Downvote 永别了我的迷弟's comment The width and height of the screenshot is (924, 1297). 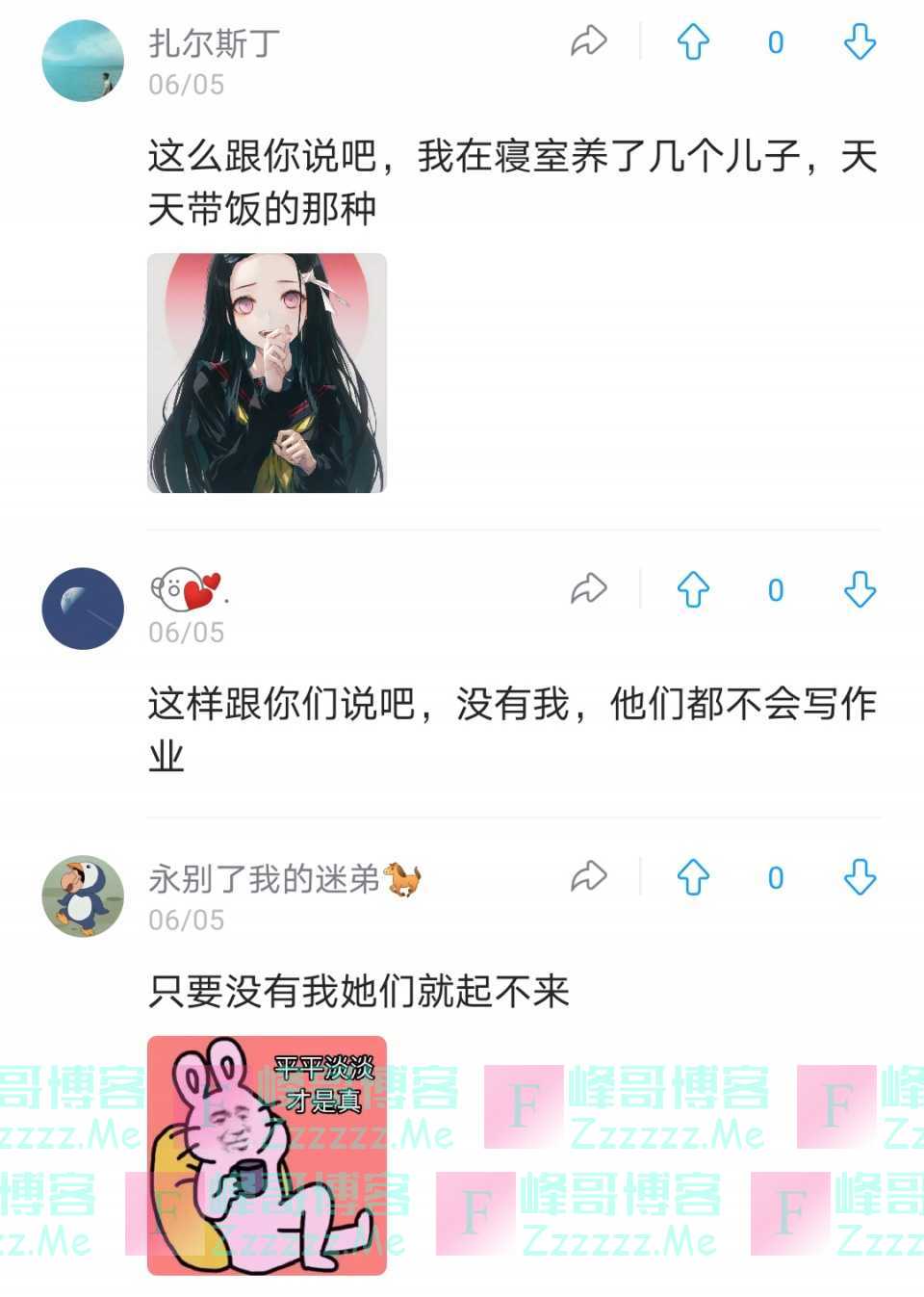point(859,877)
